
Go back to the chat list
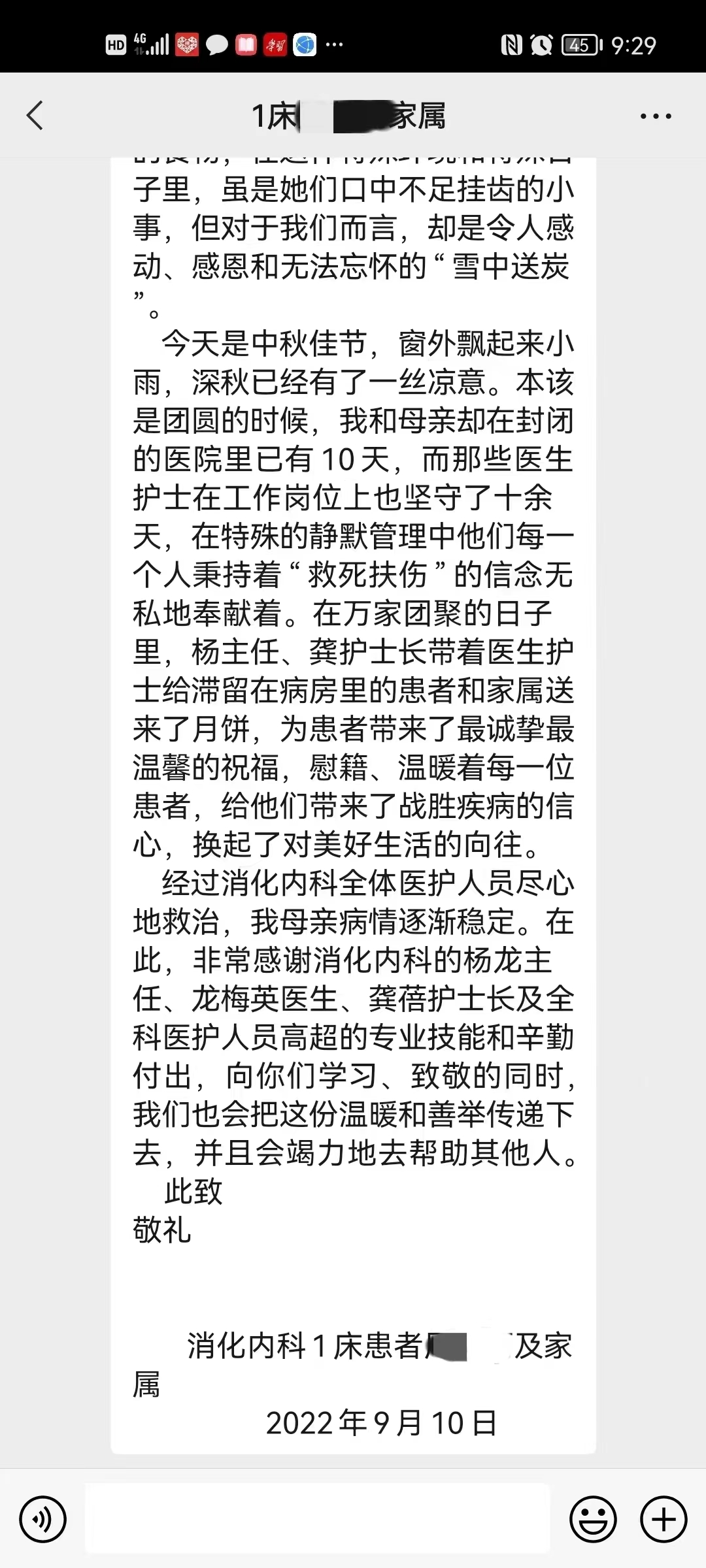click(35, 116)
